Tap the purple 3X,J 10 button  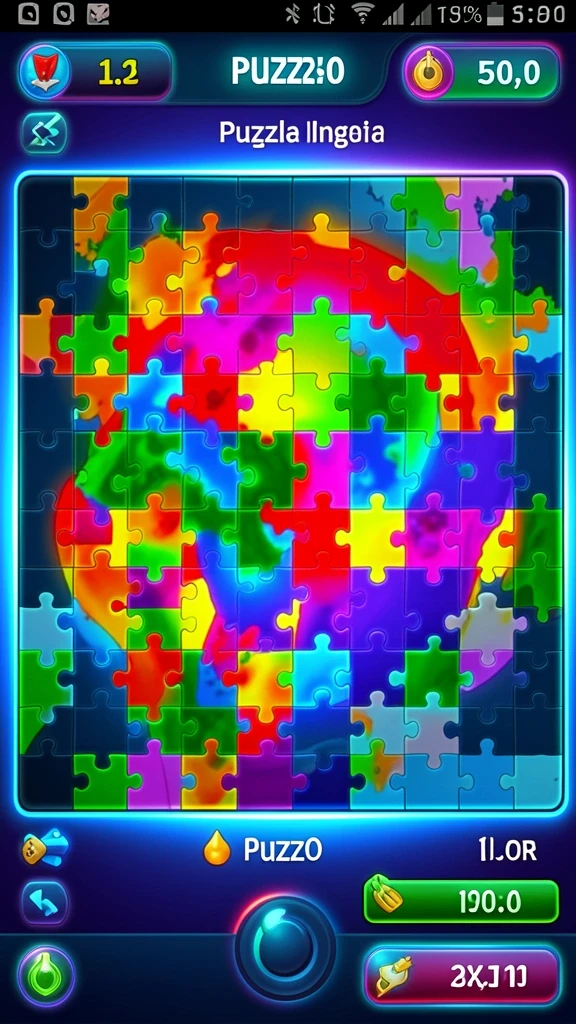pos(462,976)
